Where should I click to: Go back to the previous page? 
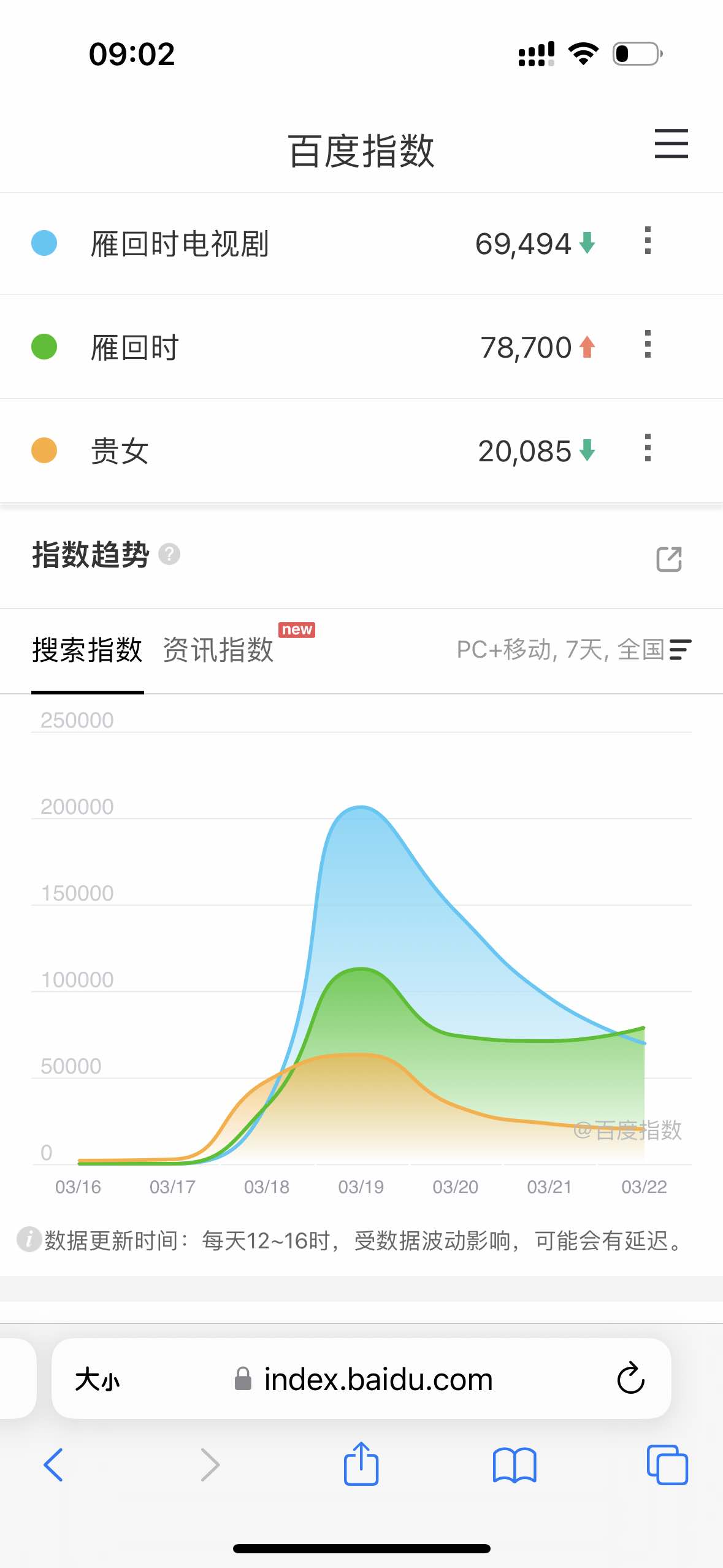53,1465
